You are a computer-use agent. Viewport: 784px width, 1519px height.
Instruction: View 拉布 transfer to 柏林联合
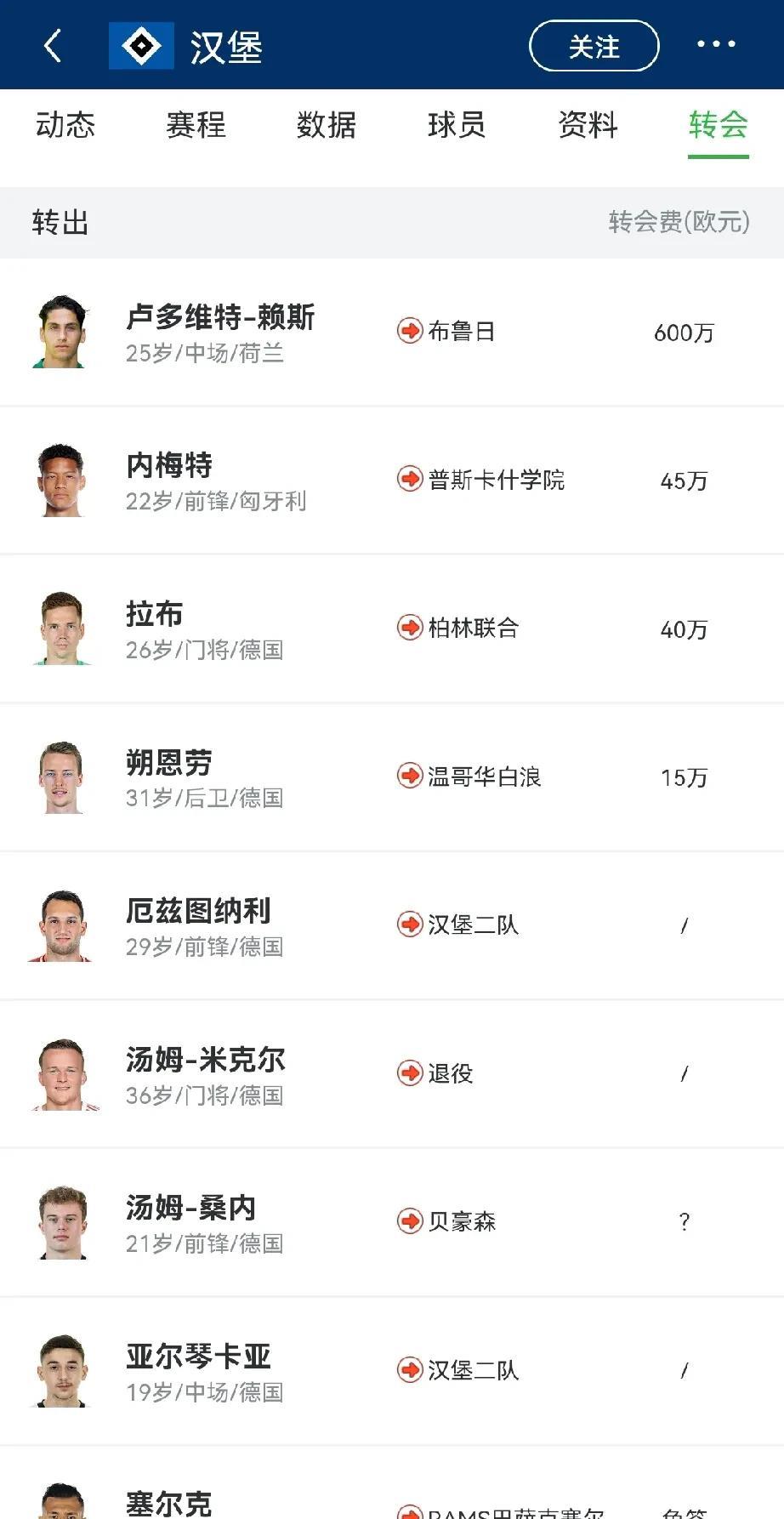(391, 629)
